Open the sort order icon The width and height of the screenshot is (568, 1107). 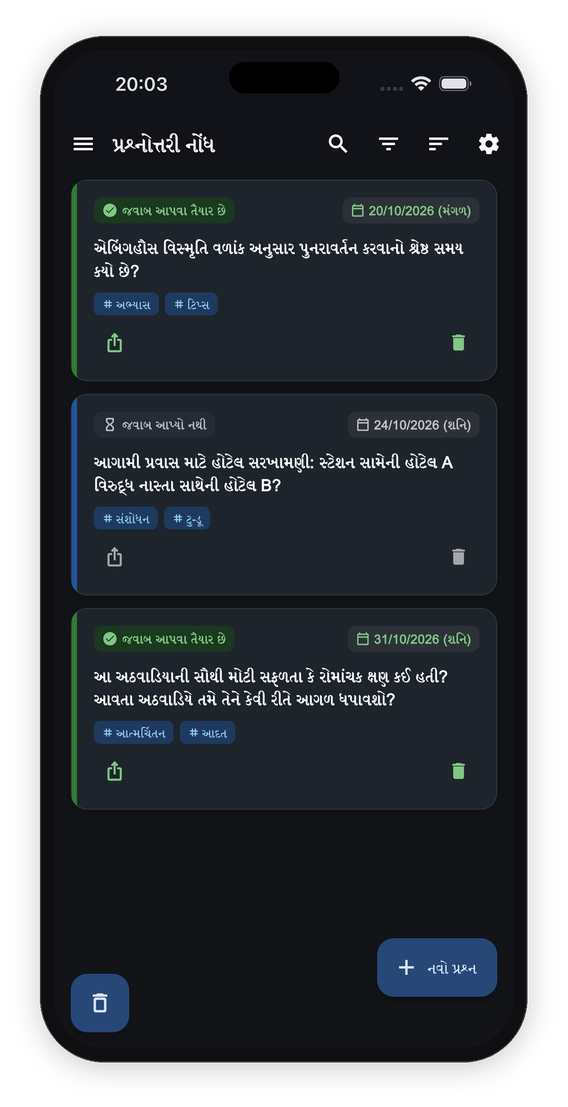coord(438,145)
